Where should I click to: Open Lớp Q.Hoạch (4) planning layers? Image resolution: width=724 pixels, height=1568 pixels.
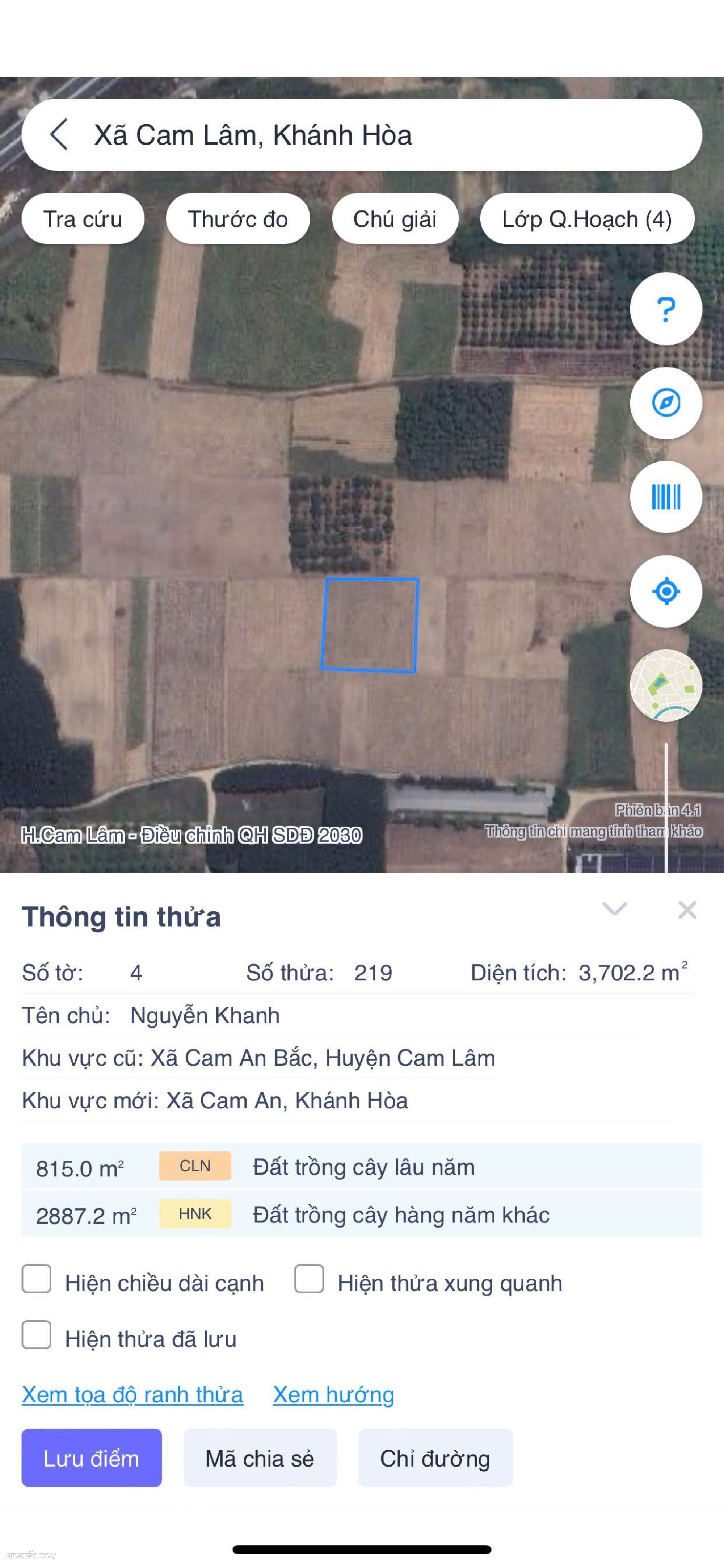pos(586,219)
